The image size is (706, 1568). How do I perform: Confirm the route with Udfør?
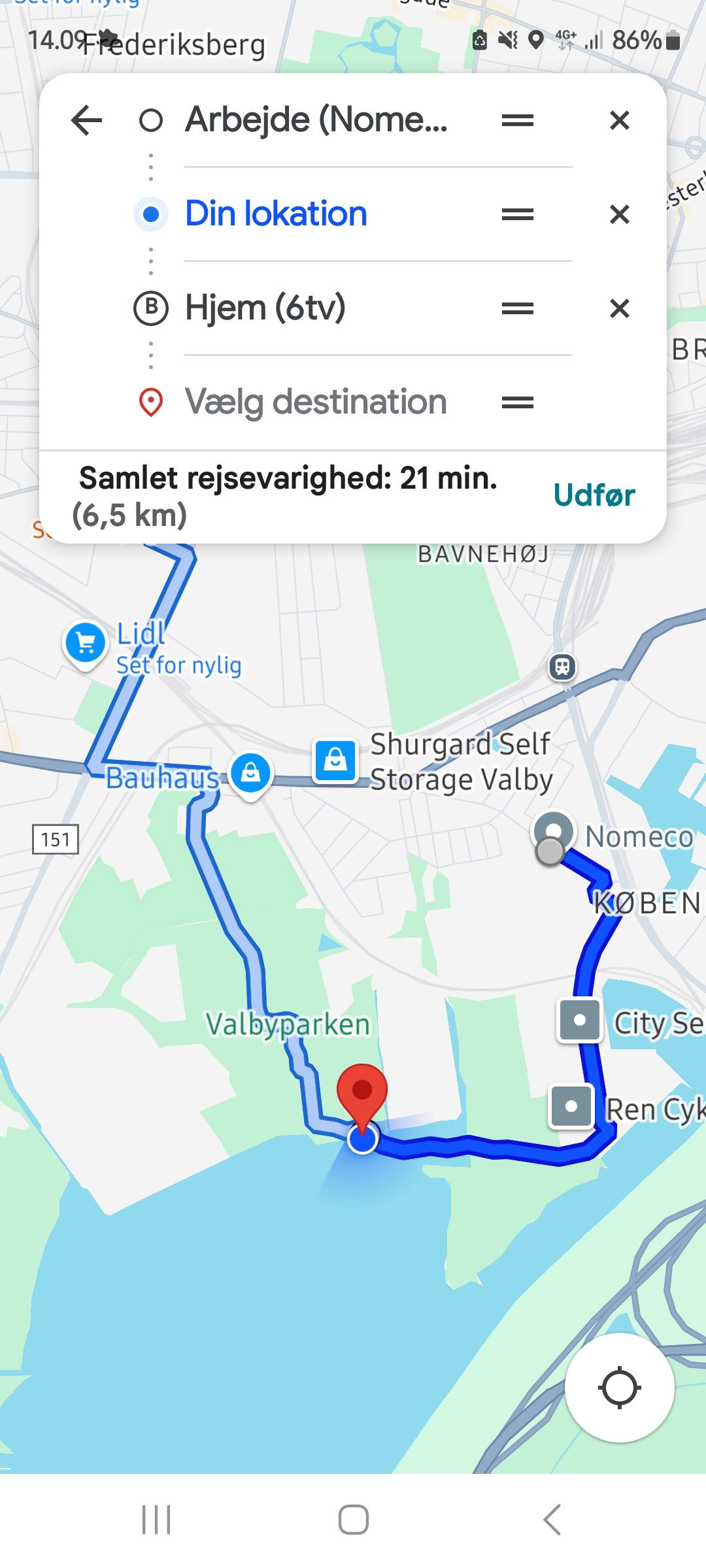tap(594, 495)
